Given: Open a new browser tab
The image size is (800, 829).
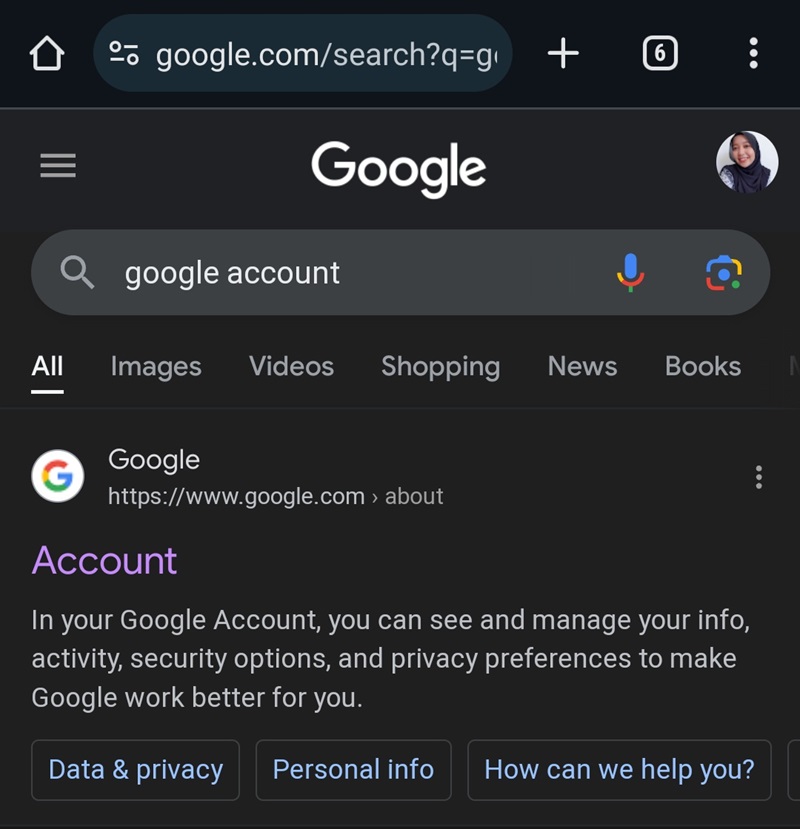Looking at the screenshot, I should pos(564,54).
